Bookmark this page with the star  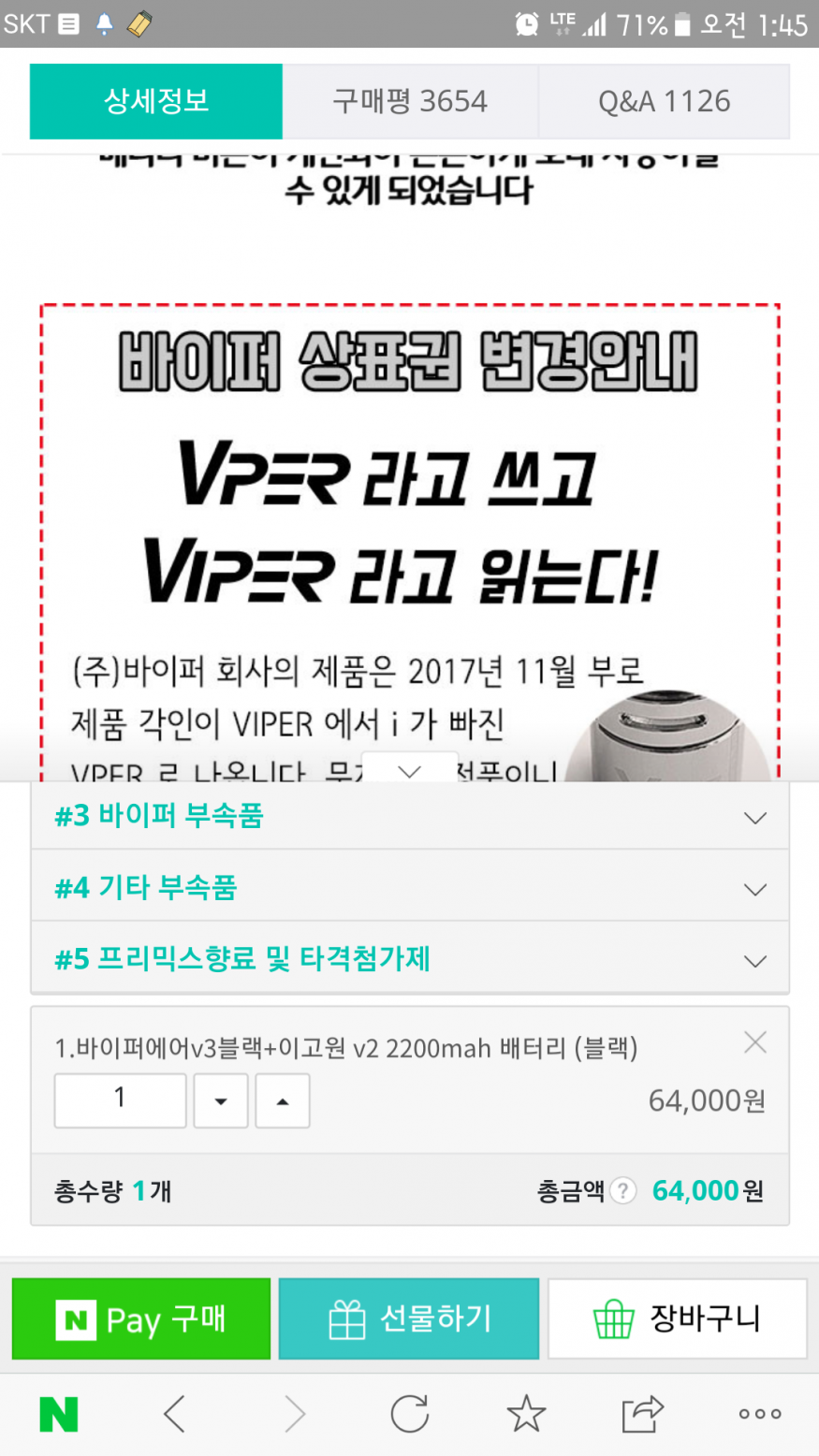526,1414
